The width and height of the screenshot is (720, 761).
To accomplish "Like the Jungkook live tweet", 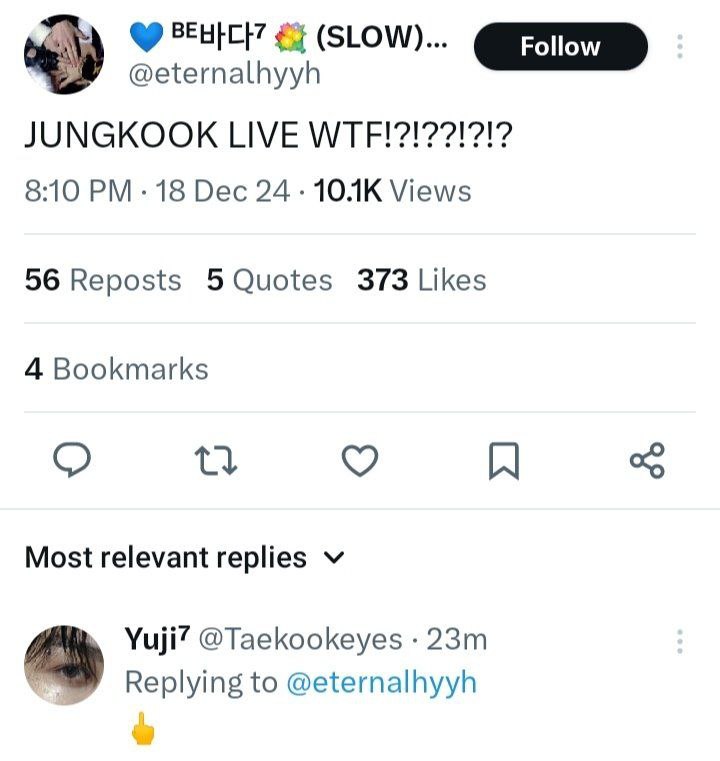I will tap(360, 460).
